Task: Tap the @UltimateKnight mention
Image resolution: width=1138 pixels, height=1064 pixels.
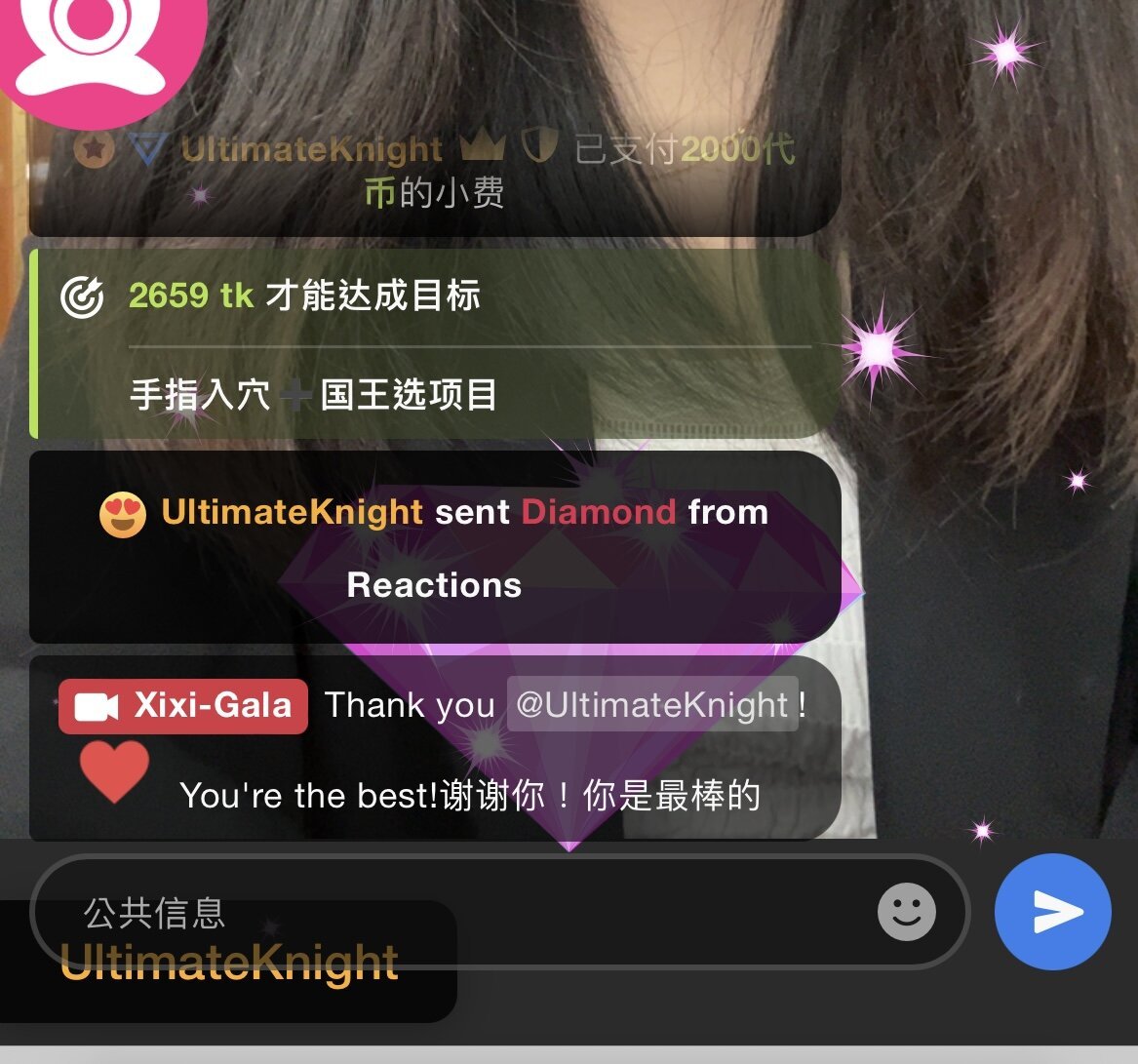Action: [652, 704]
